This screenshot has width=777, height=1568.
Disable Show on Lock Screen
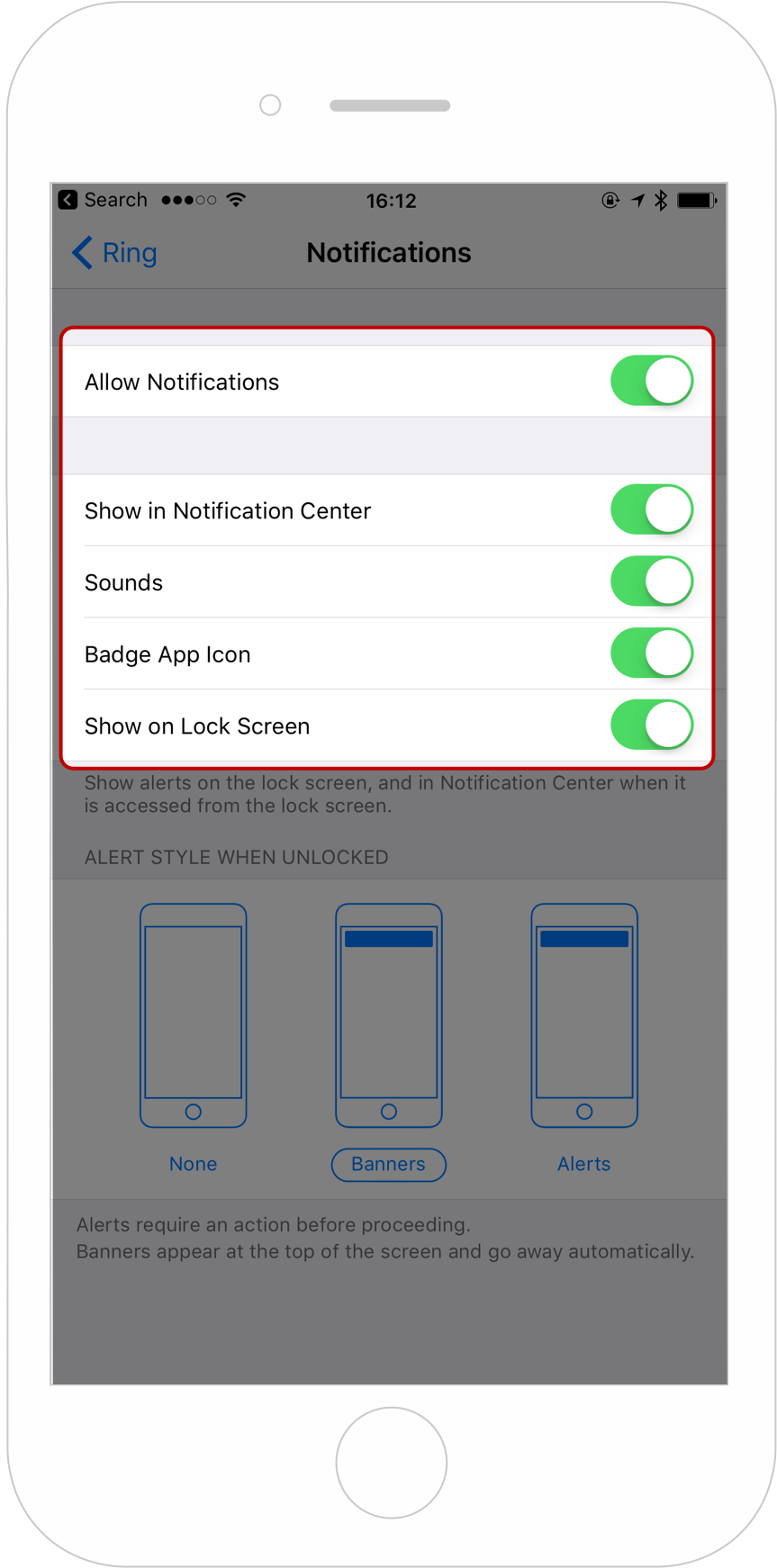652,725
